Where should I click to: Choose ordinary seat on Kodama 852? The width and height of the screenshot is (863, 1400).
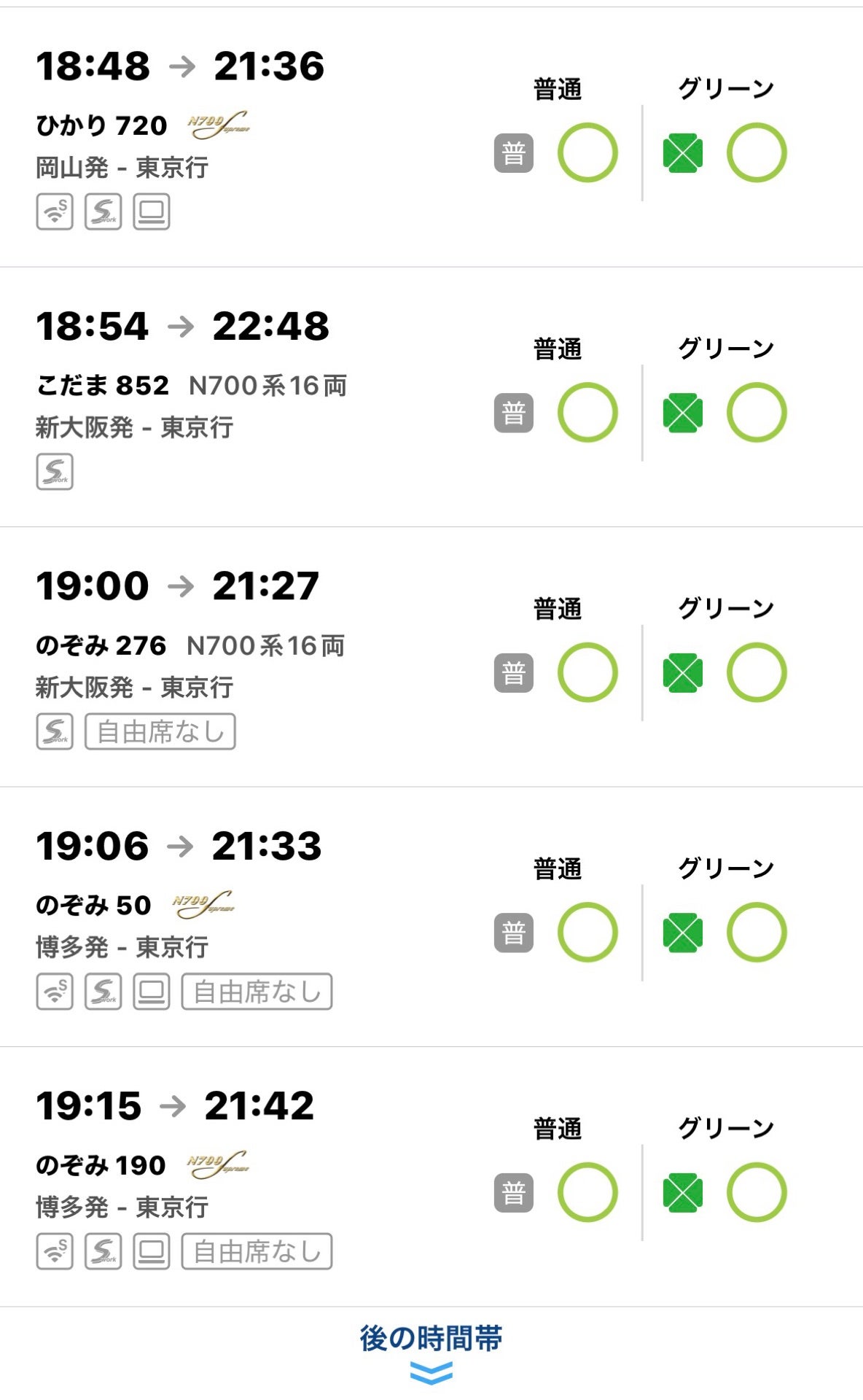[x=587, y=412]
